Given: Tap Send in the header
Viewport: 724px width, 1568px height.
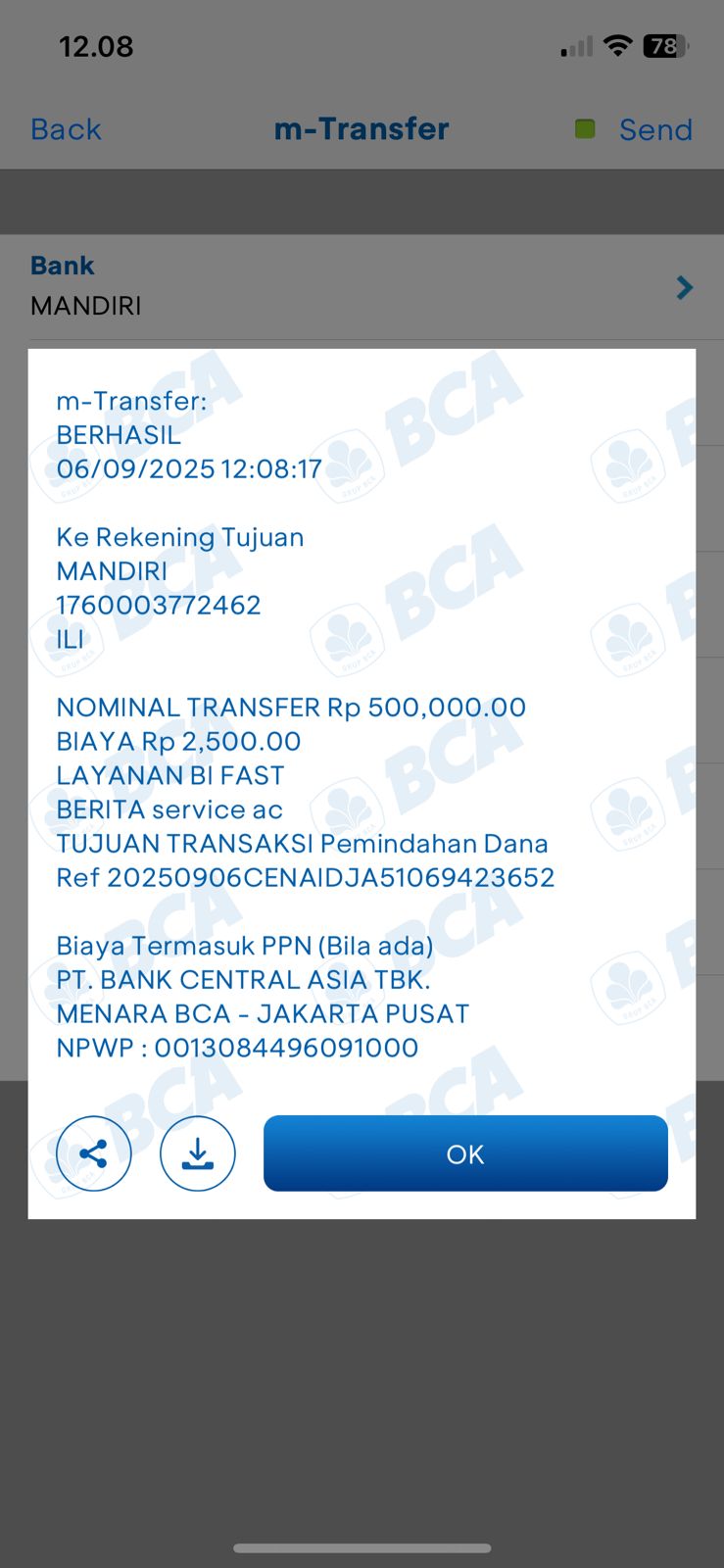Looking at the screenshot, I should click(654, 129).
